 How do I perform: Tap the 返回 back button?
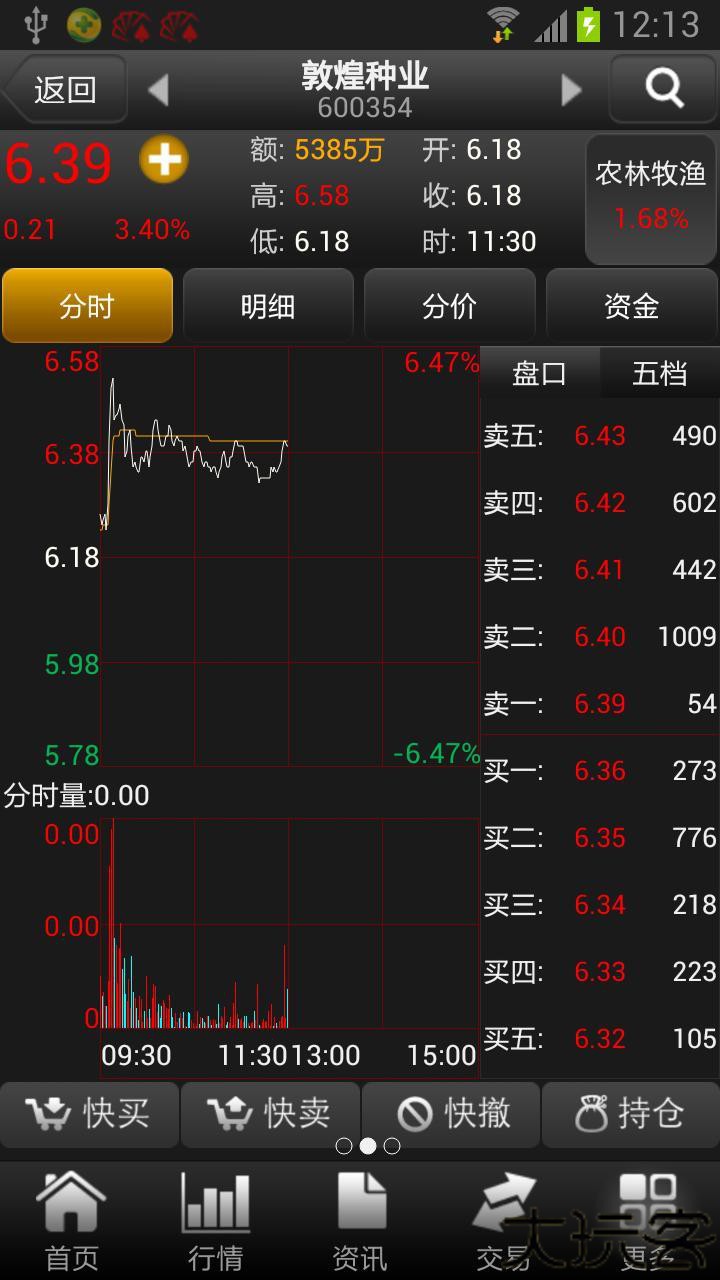tap(62, 88)
